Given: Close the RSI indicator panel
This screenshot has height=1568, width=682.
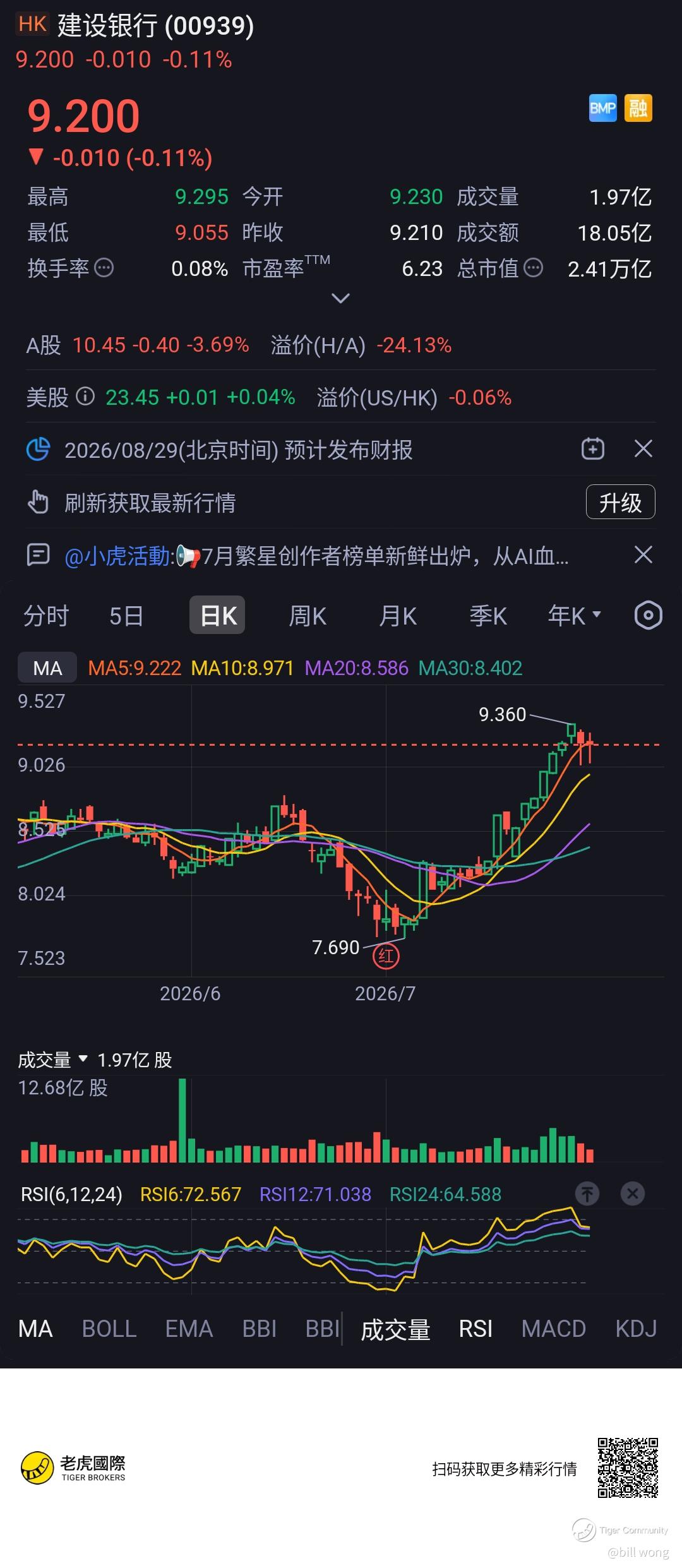Looking at the screenshot, I should pos(633,1194).
